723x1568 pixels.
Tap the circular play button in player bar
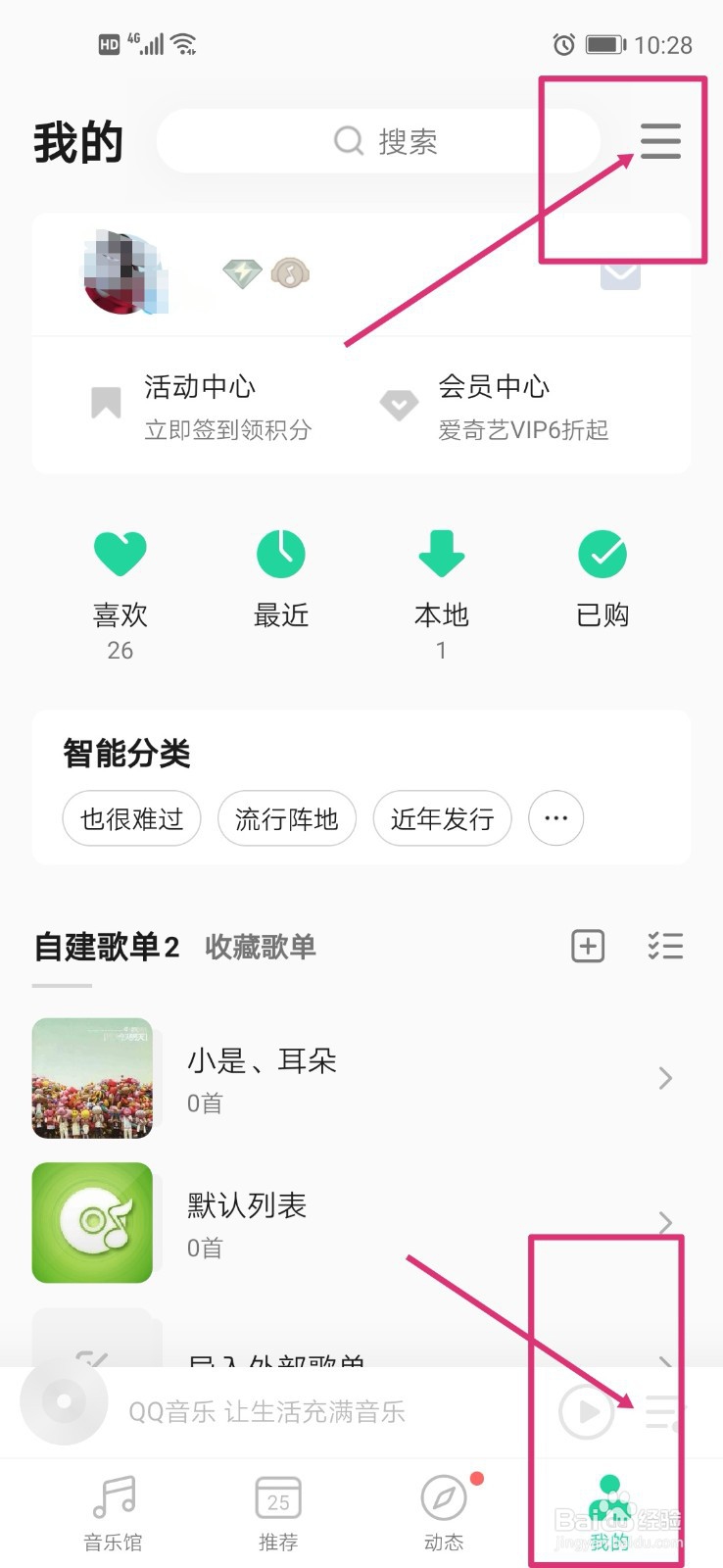point(585,1411)
